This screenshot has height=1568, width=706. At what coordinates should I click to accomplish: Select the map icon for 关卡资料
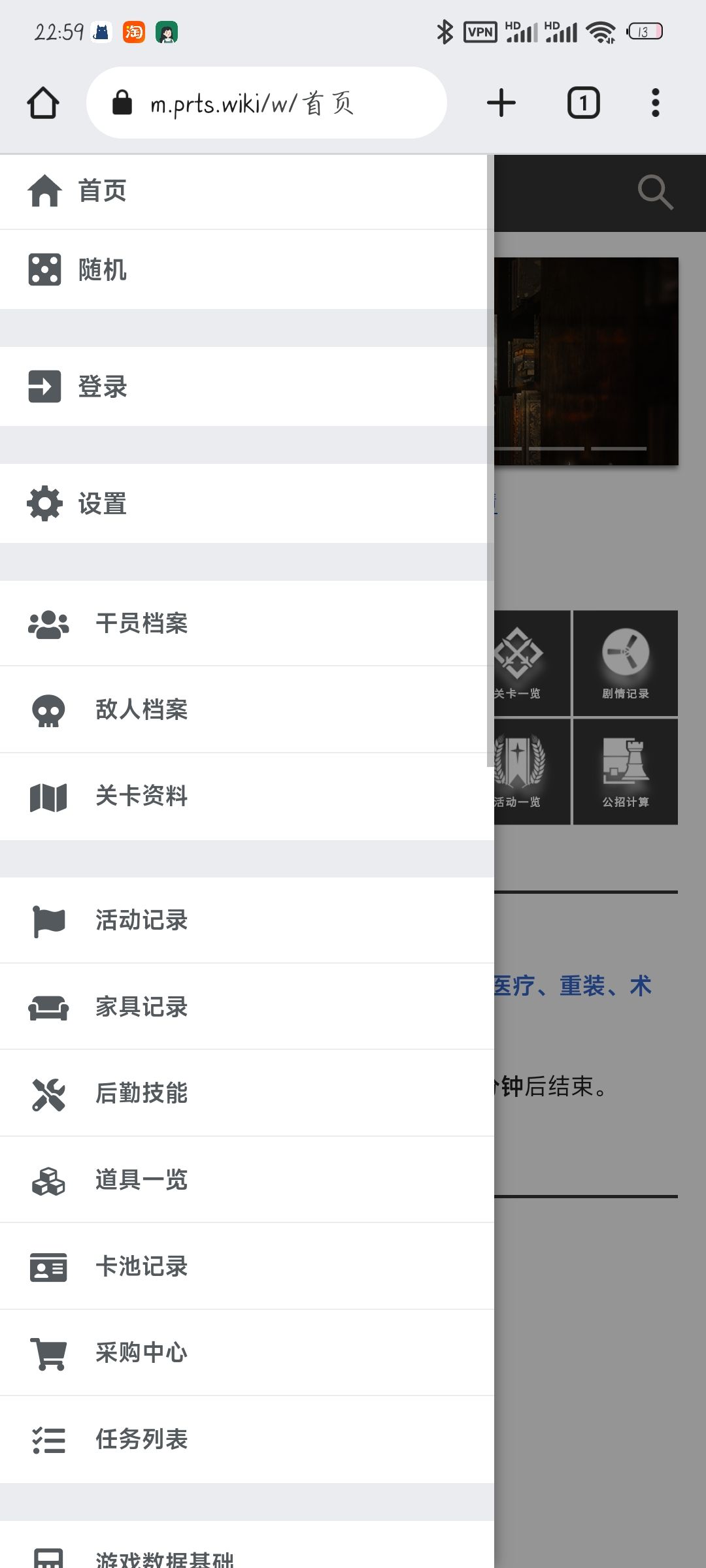click(48, 796)
